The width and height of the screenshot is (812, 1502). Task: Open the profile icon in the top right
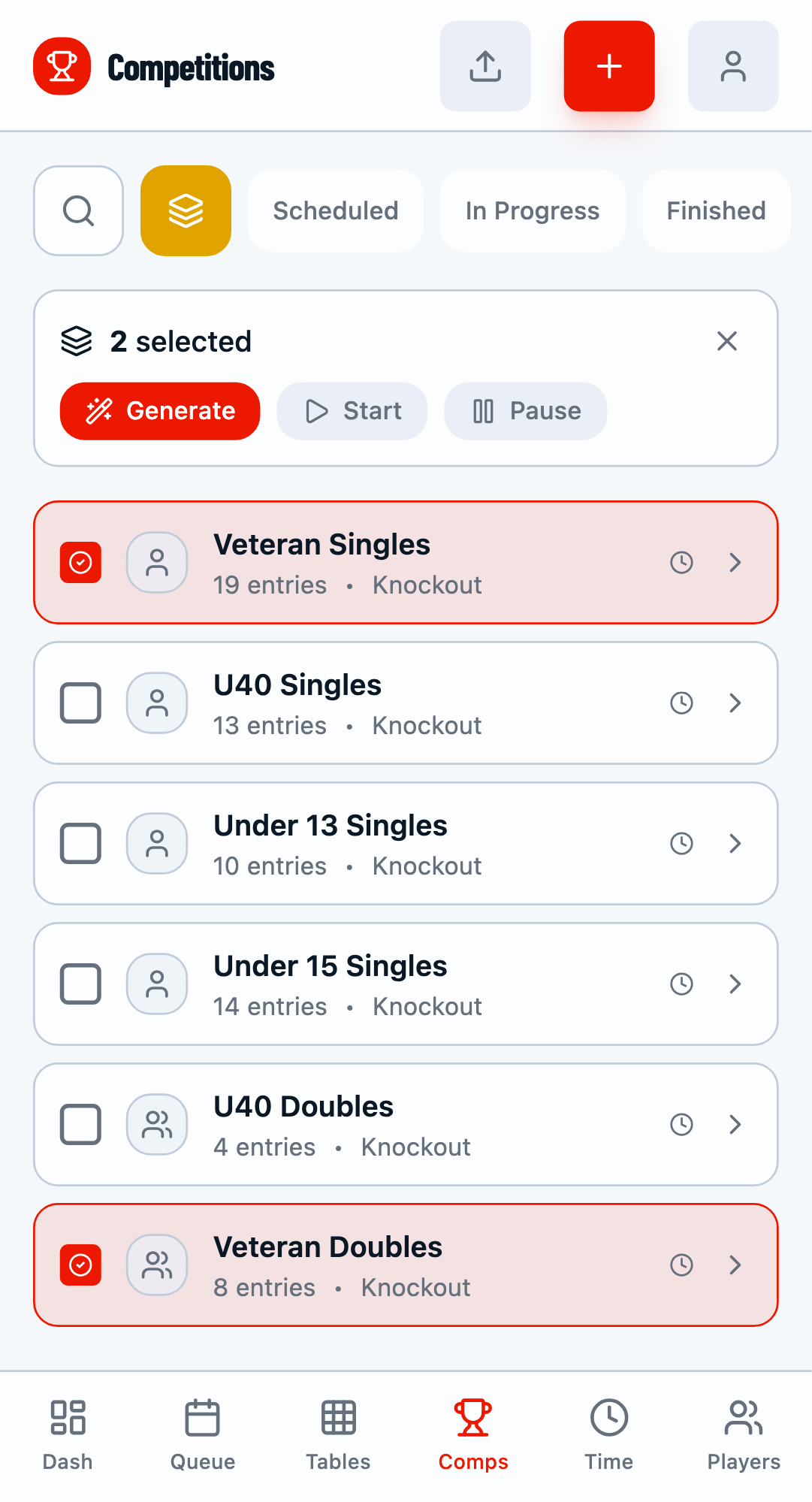(732, 65)
